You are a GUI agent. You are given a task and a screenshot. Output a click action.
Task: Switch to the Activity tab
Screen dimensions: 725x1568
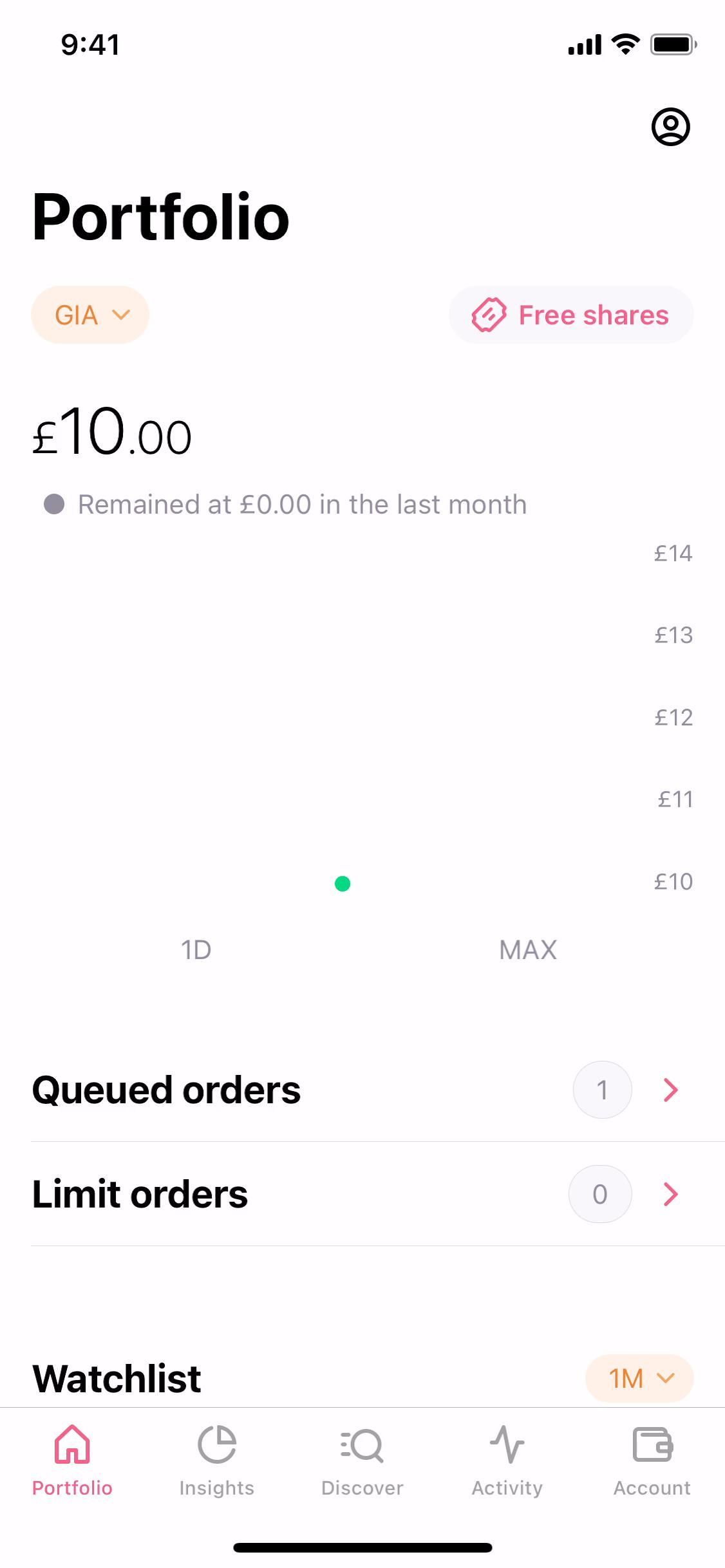507,1461
